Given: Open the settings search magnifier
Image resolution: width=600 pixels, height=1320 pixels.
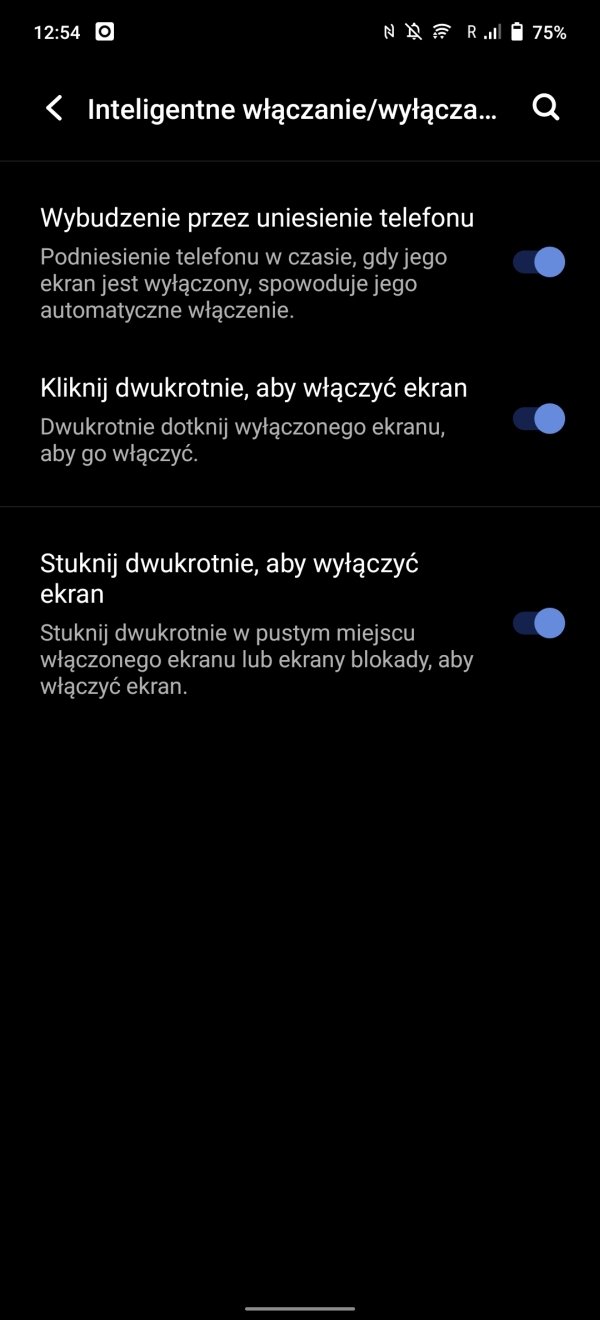Looking at the screenshot, I should pyautogui.click(x=546, y=108).
